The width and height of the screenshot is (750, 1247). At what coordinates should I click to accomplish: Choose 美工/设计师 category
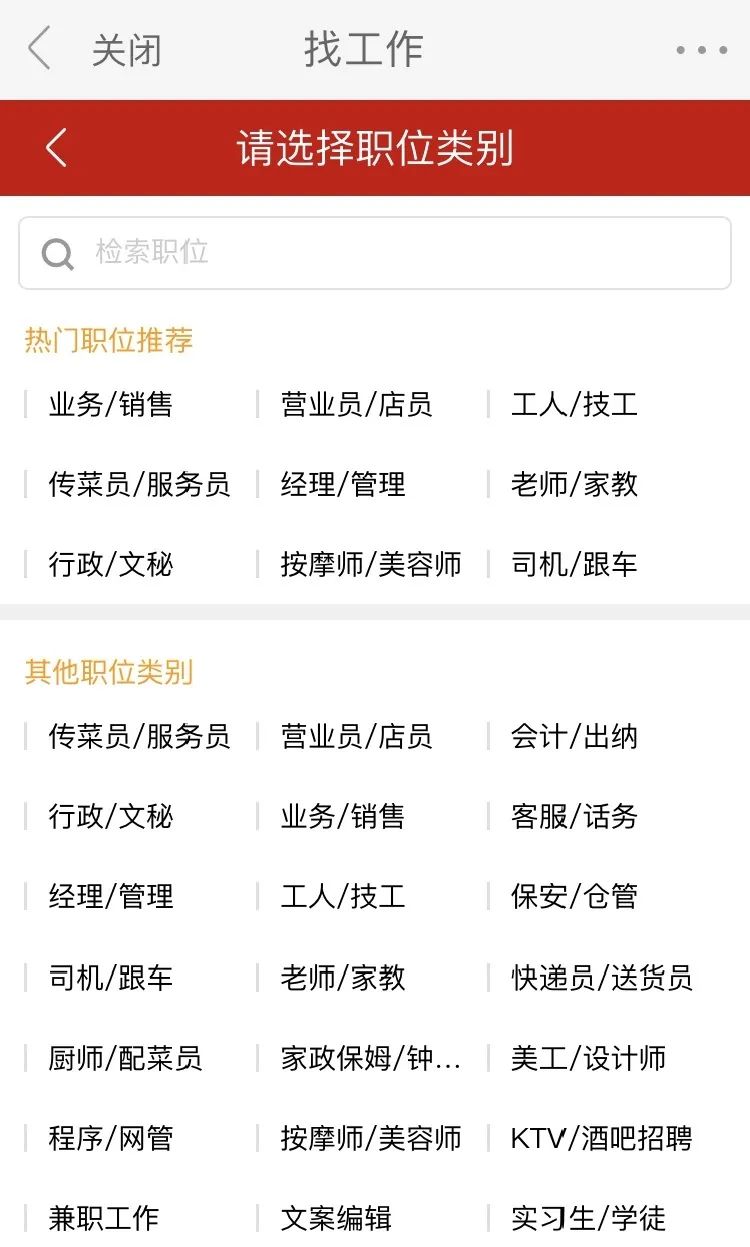(588, 1058)
